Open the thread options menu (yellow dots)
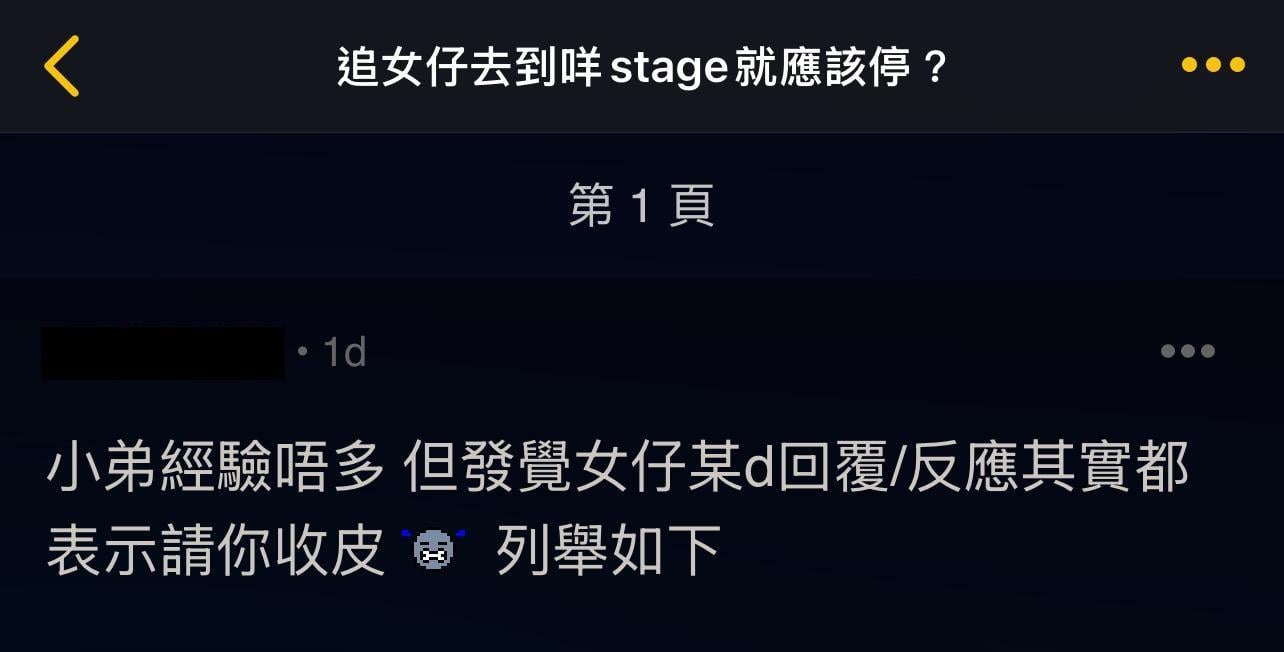Viewport: 1284px width, 652px height. point(1212,66)
